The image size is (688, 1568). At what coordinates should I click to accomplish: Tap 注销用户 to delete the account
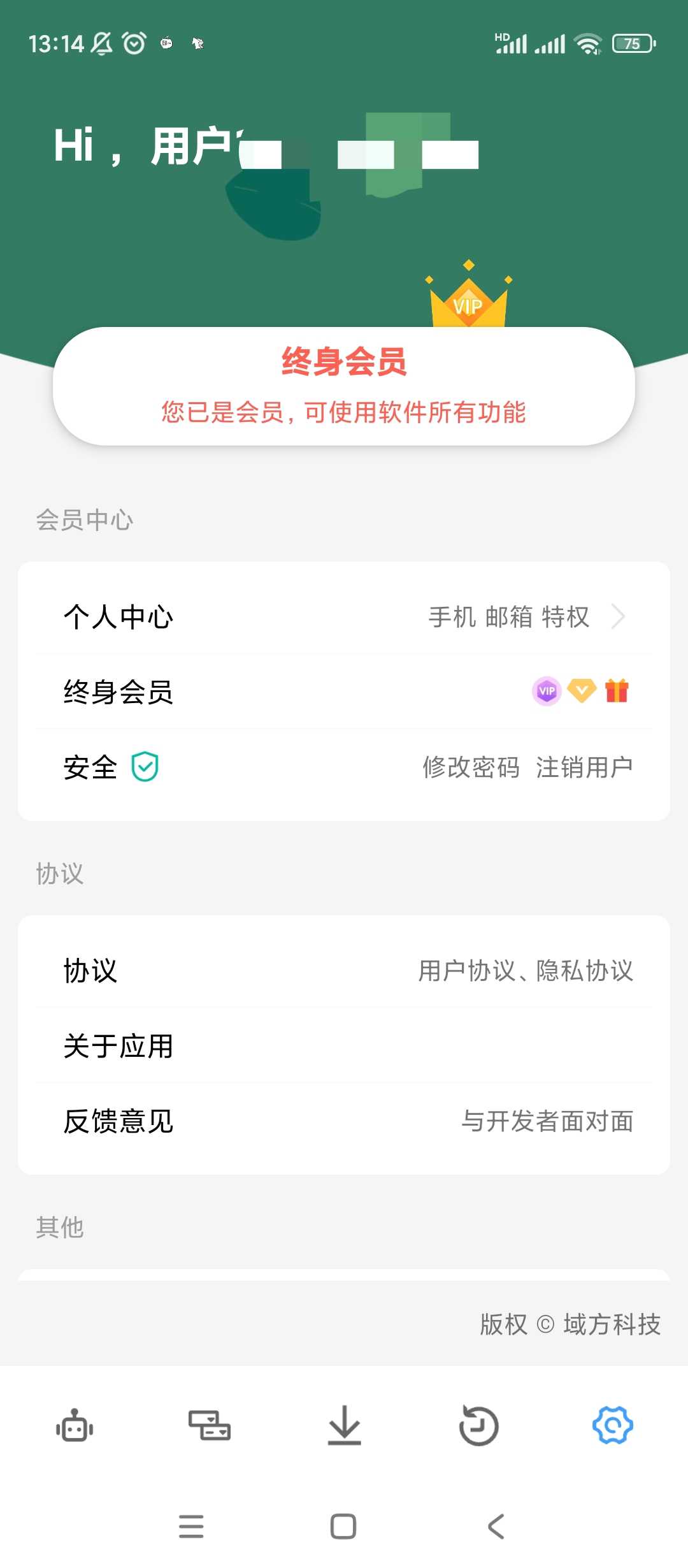[584, 767]
